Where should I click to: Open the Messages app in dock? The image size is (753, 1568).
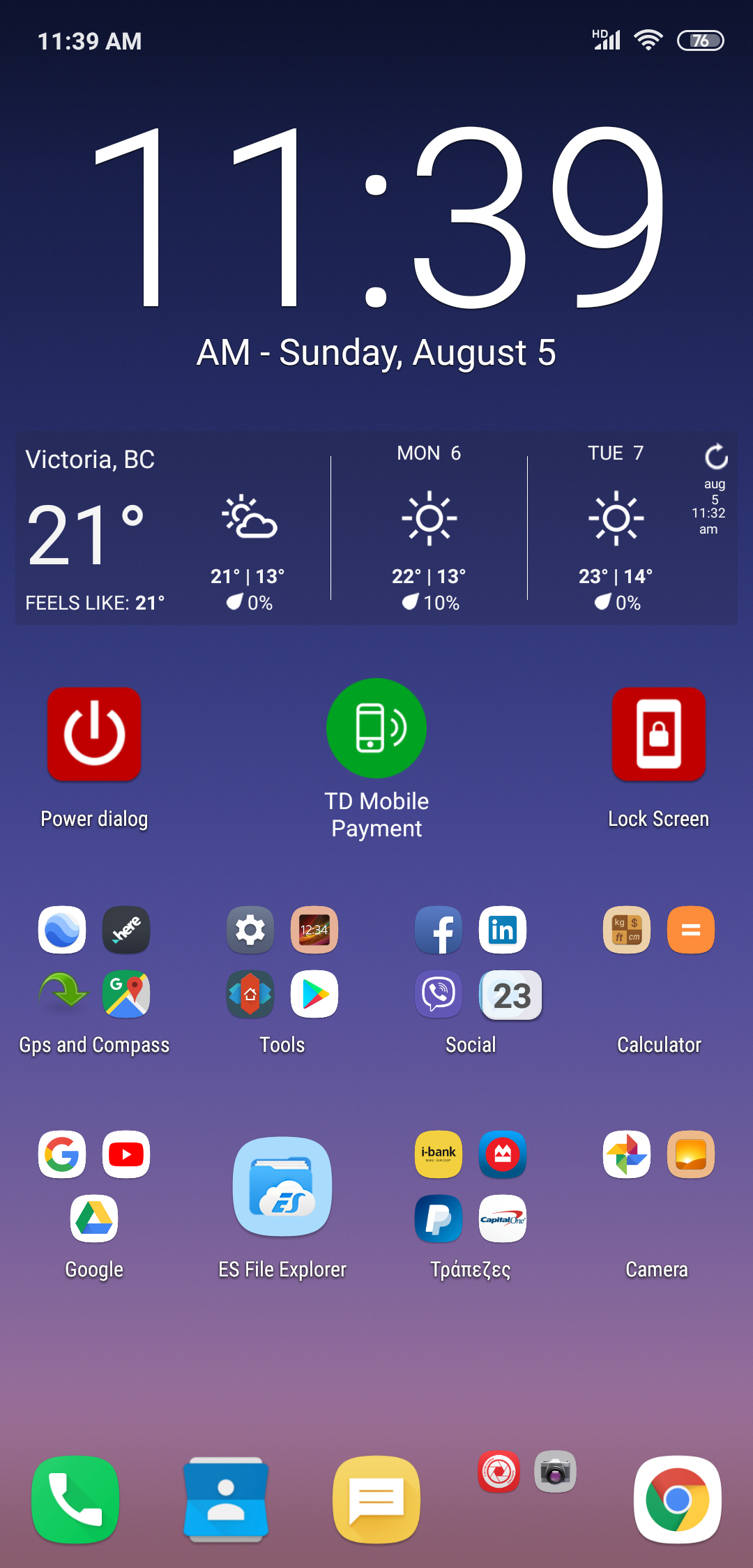376,1500
